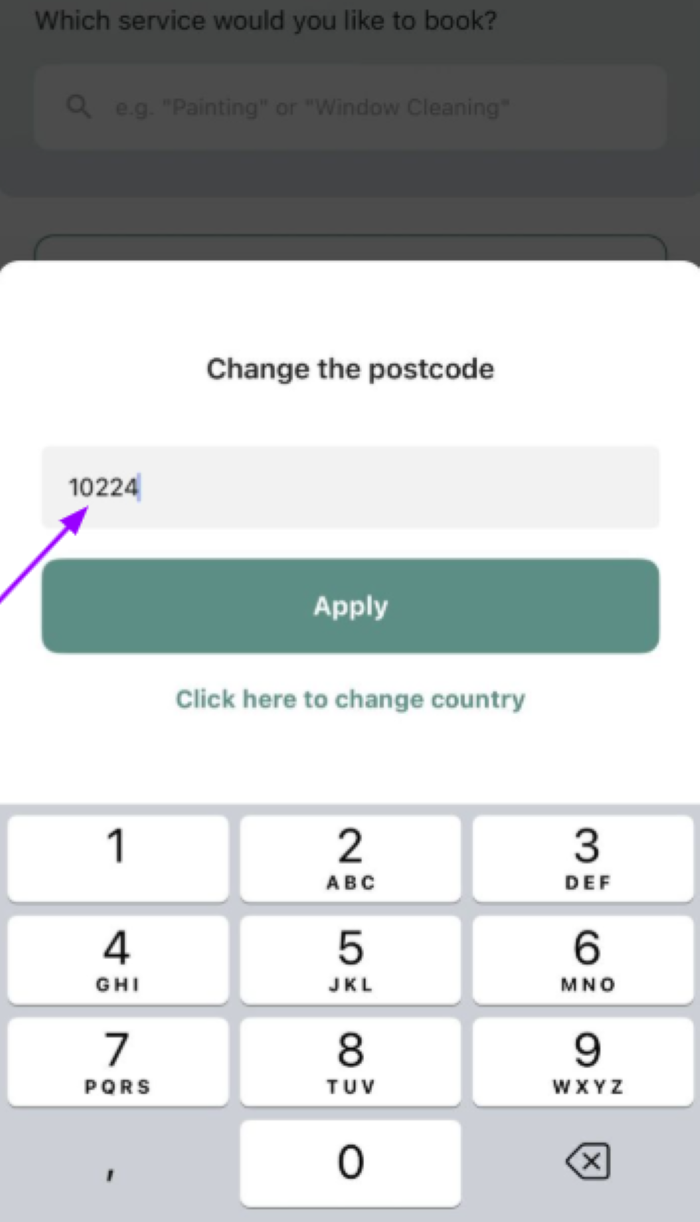Tap the 8 key
This screenshot has width=700, height=1222.
[x=350, y=1062]
